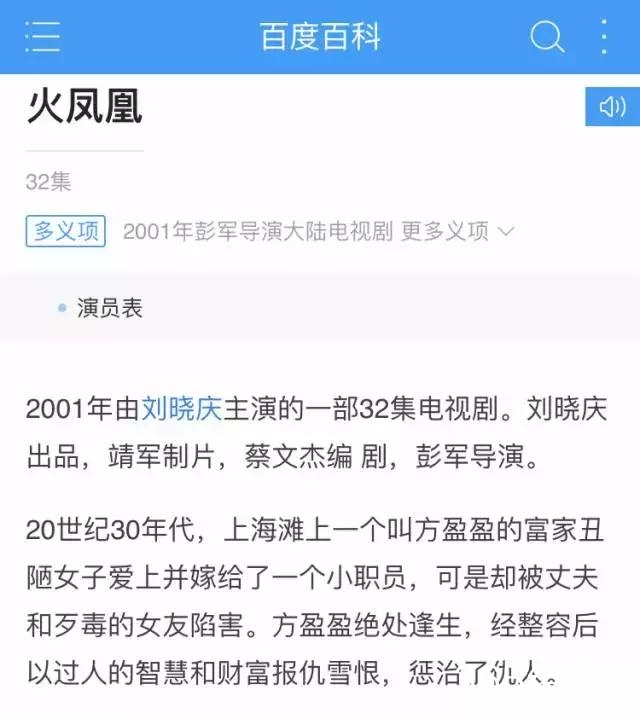Screen dimensions: 640x719
Task: Expand 更多义项 dropdown
Action: [x=458, y=231]
